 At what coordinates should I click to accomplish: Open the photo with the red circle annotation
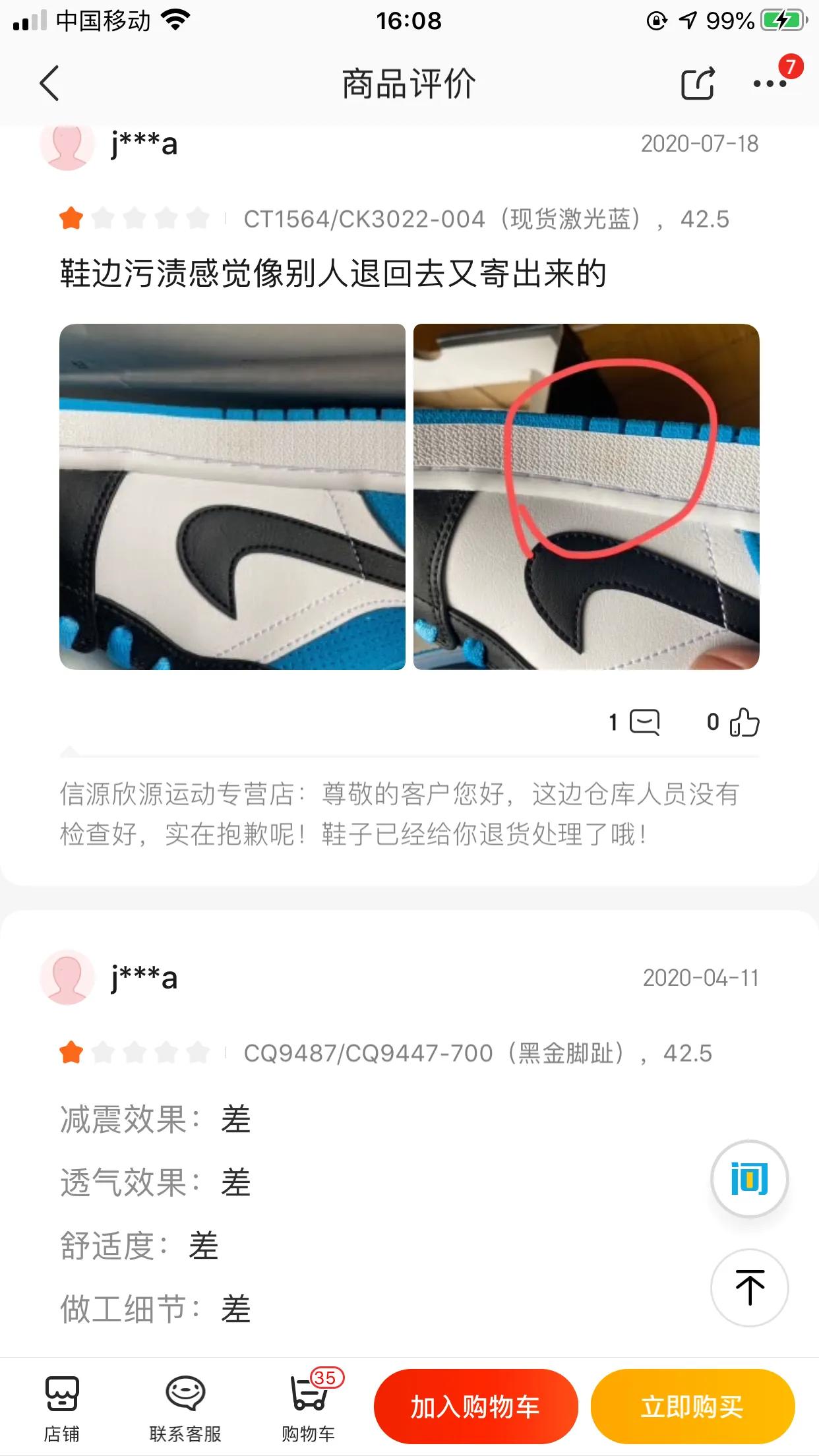tap(586, 497)
